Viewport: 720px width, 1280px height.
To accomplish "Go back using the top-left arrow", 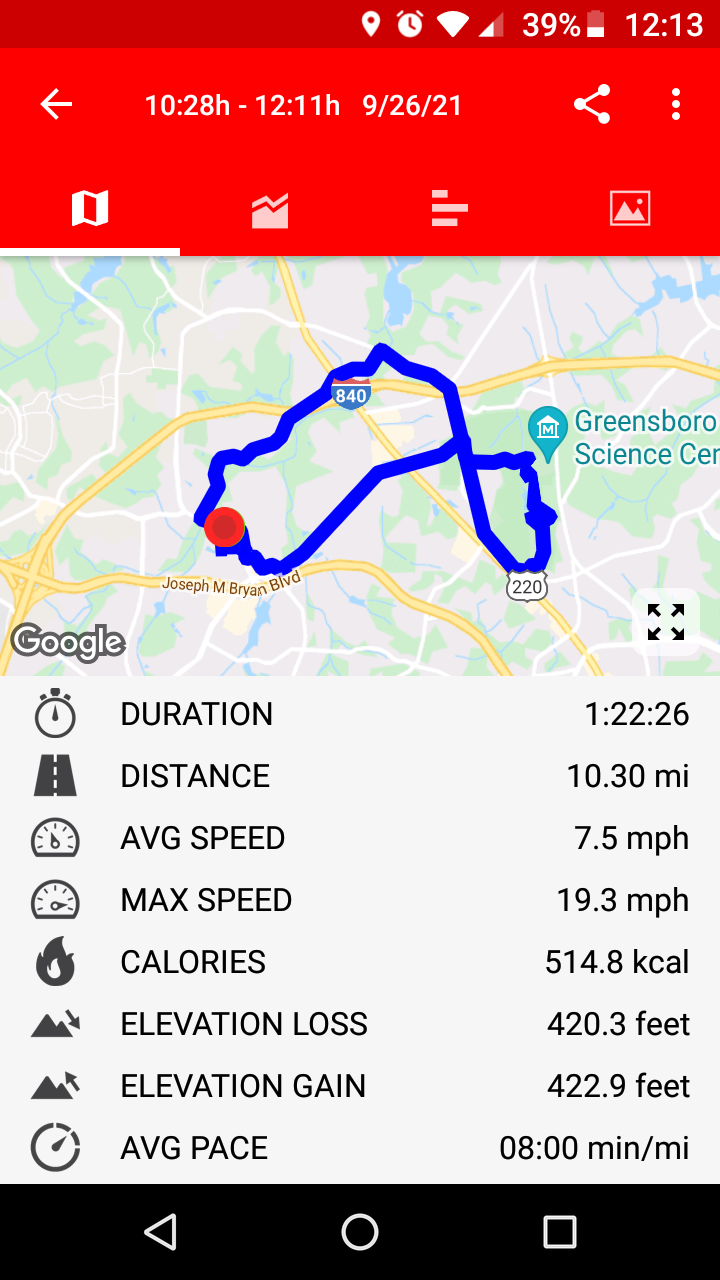I will coord(56,105).
